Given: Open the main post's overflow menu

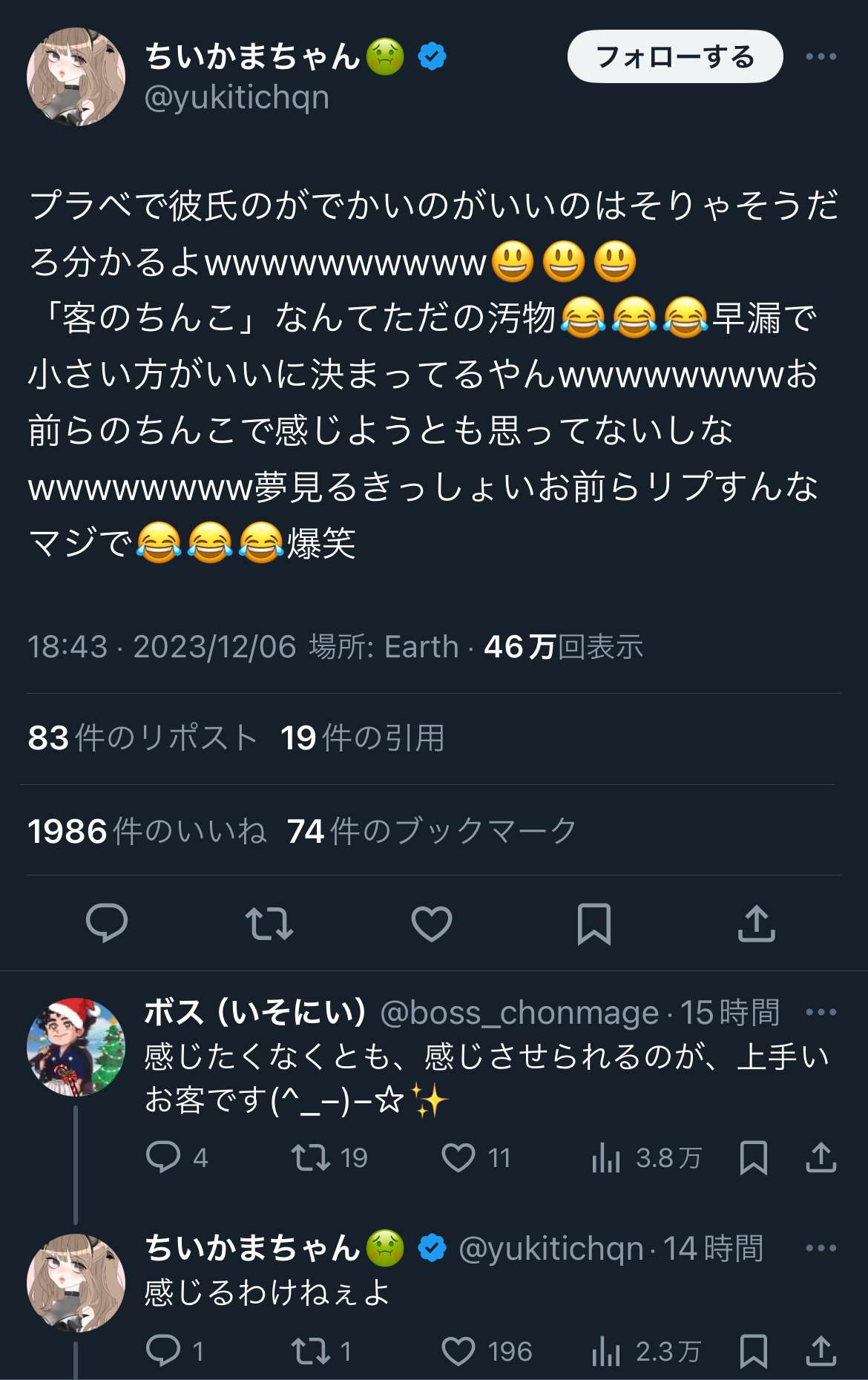Looking at the screenshot, I should point(821,56).
